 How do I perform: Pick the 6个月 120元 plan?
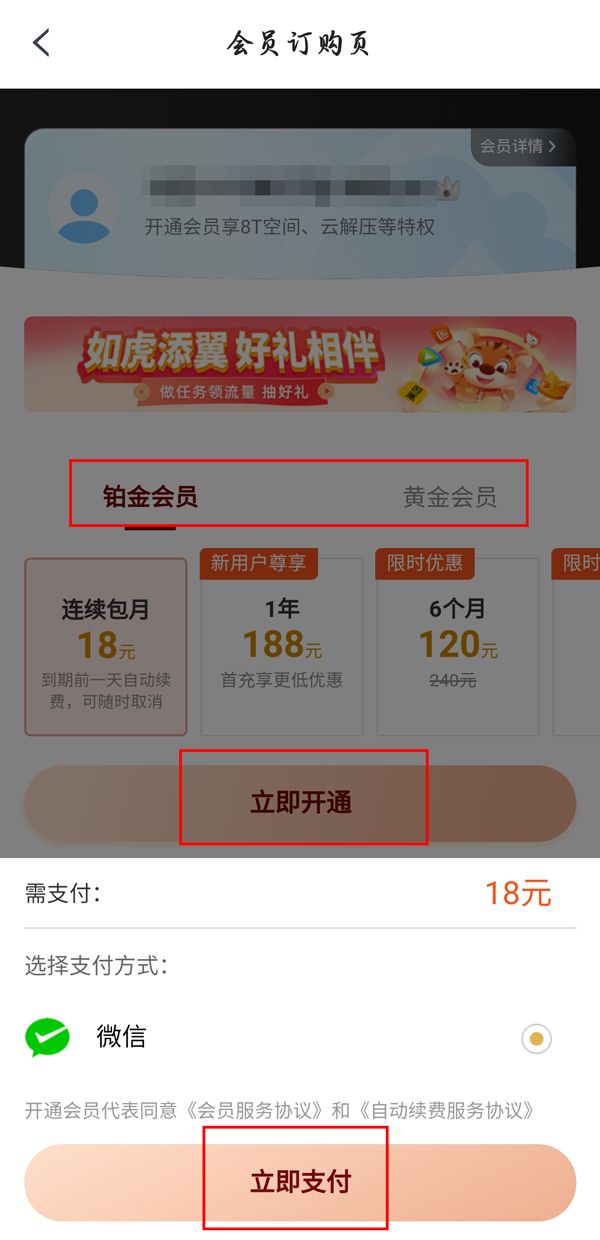457,647
